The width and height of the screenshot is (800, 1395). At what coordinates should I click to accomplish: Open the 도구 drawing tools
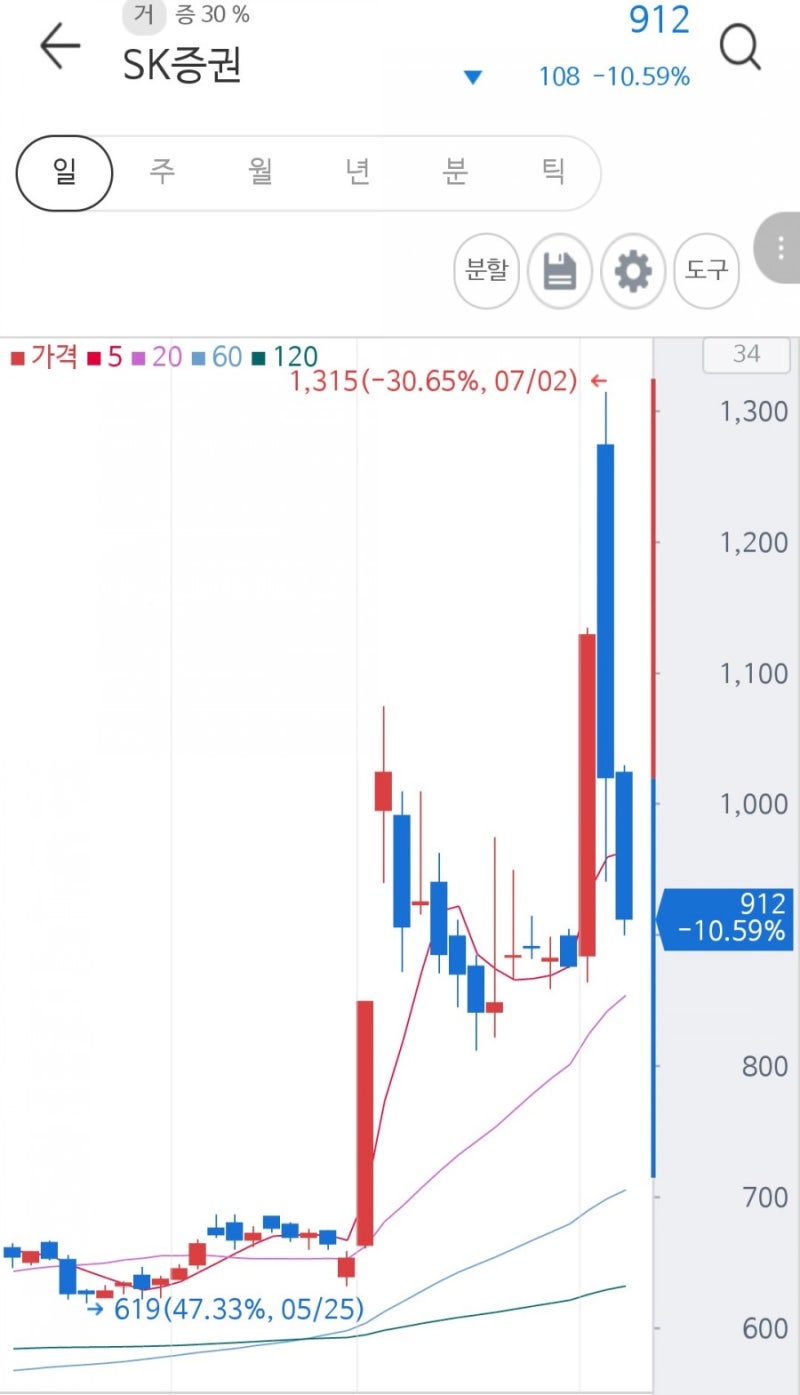pos(707,270)
